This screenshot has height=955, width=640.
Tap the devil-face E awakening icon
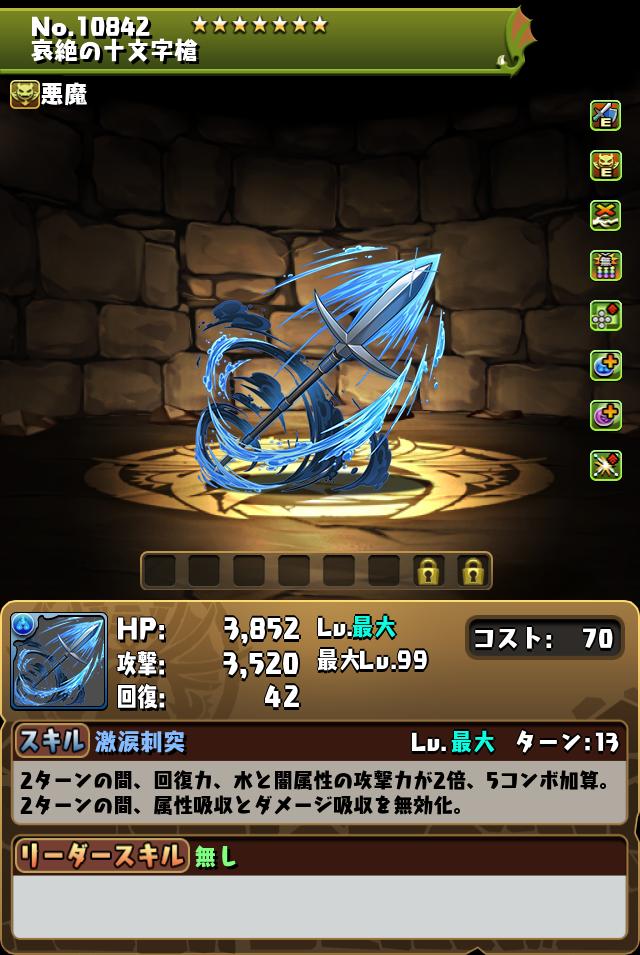pos(605,166)
